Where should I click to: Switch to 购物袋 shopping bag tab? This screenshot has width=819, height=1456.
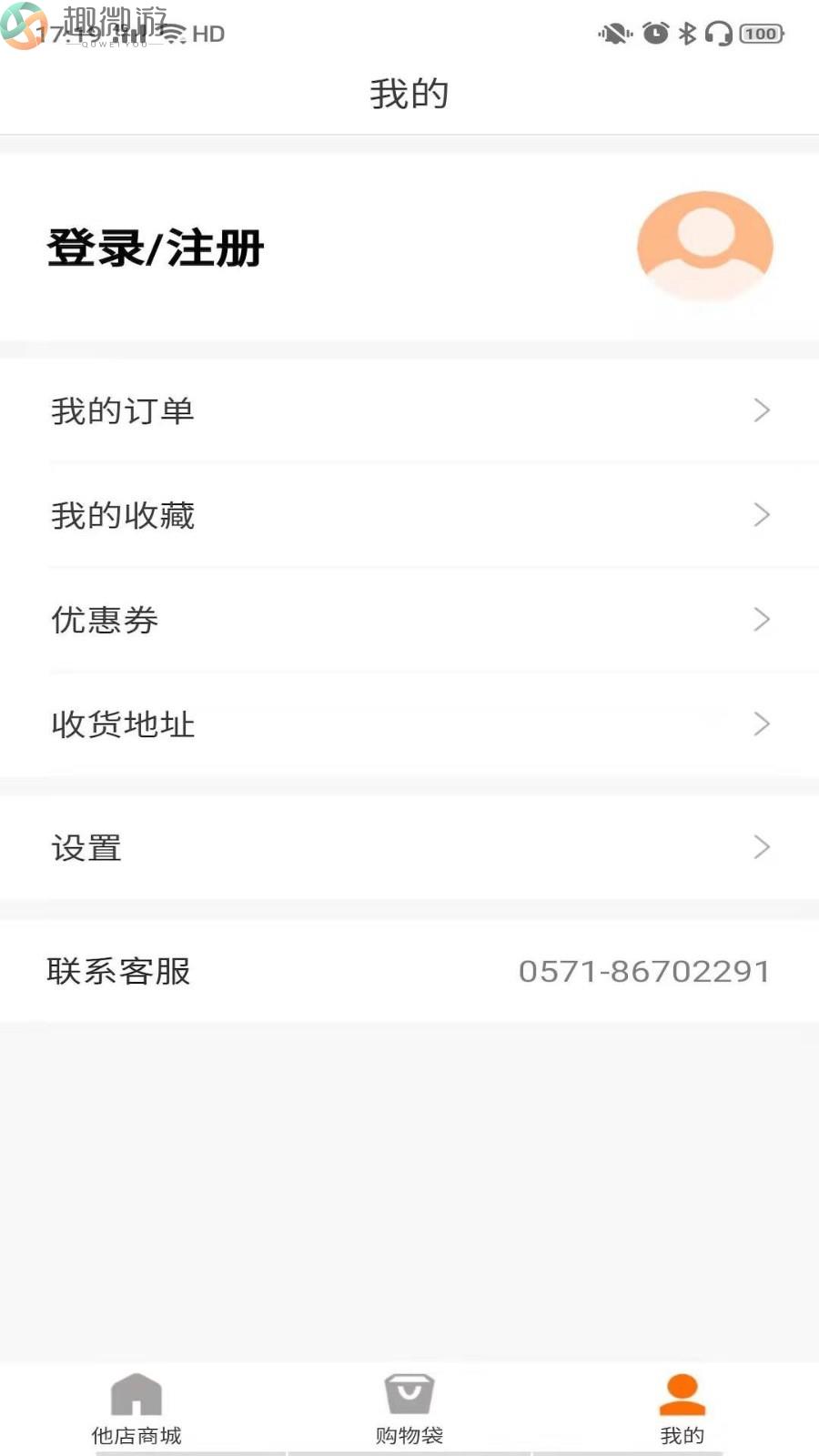click(x=409, y=1410)
